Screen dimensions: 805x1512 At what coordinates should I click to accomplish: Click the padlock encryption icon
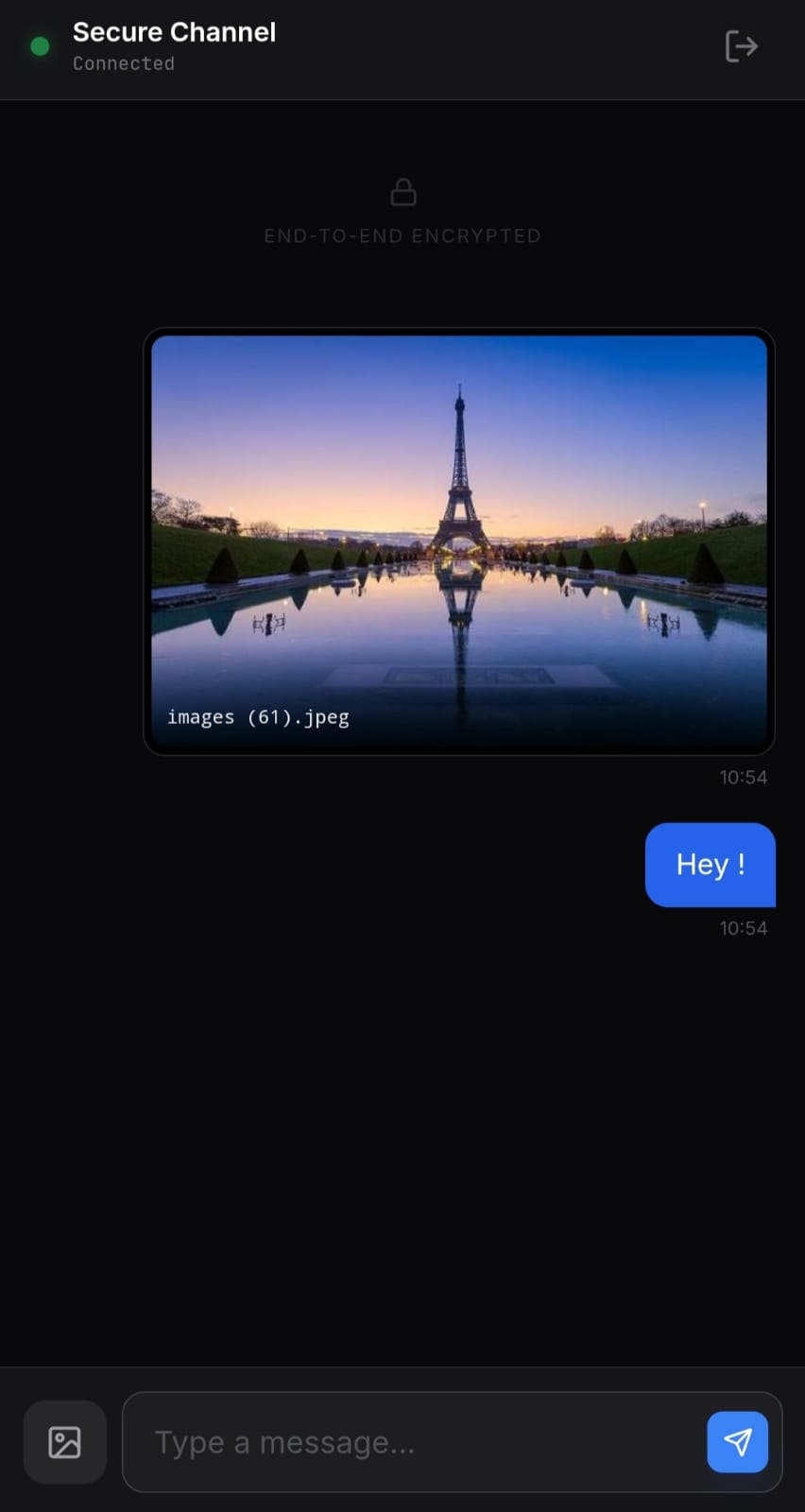point(402,192)
